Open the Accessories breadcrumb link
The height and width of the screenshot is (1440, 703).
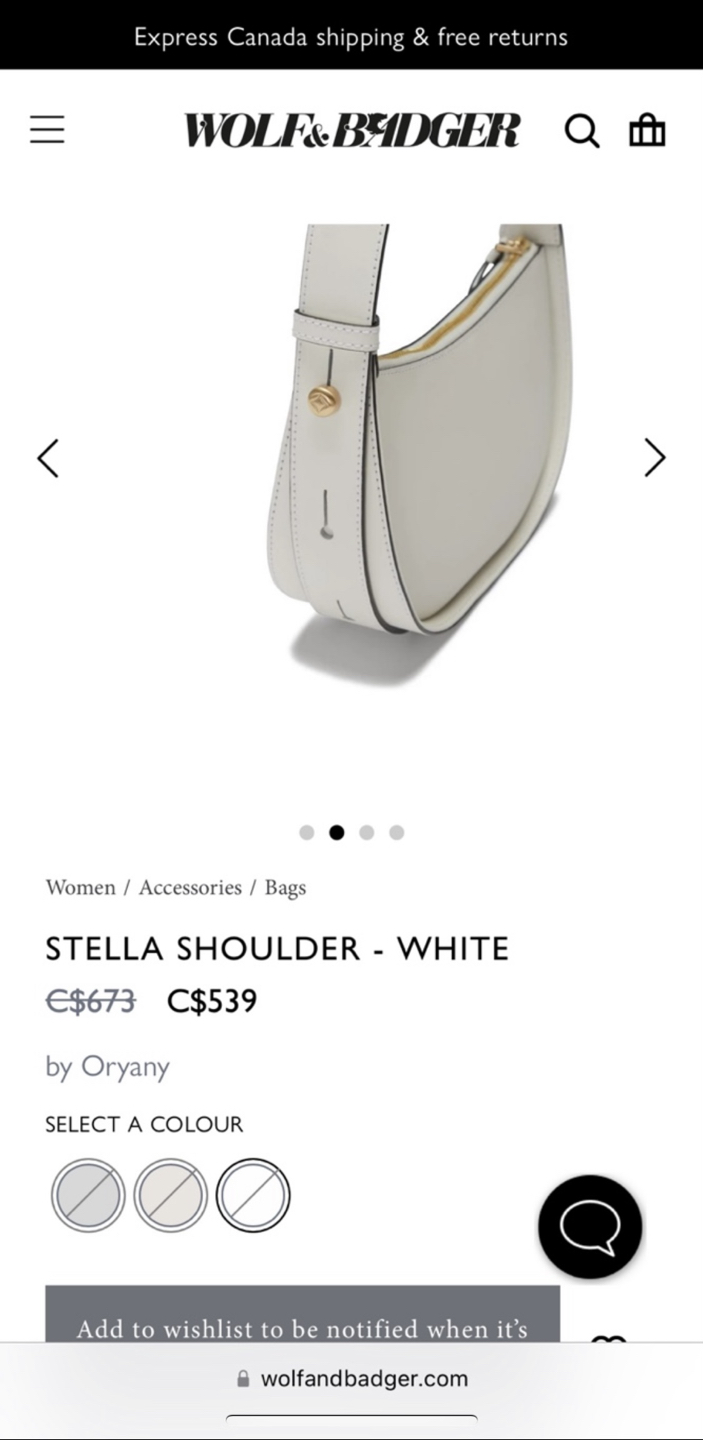click(190, 888)
